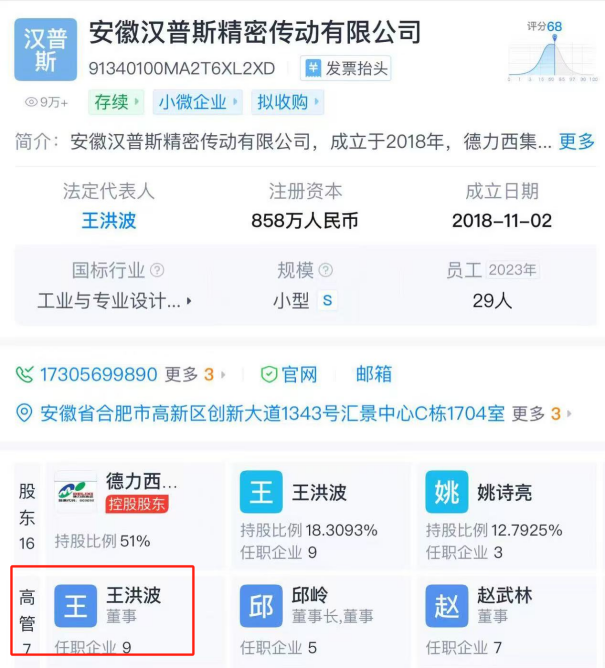Open the 发票抬头 invoice title button

pyautogui.click(x=346, y=69)
